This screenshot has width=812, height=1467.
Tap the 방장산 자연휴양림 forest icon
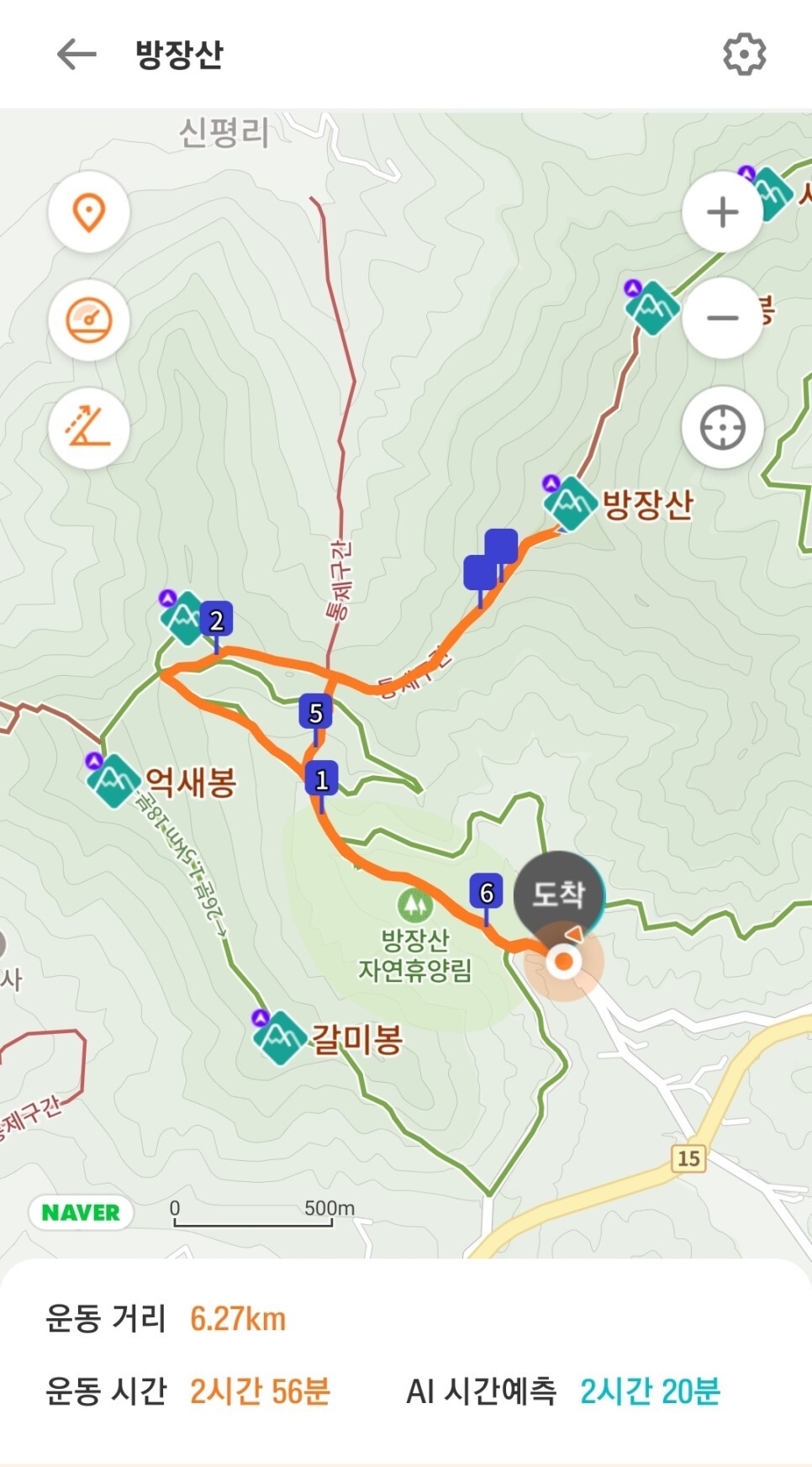pos(414,905)
